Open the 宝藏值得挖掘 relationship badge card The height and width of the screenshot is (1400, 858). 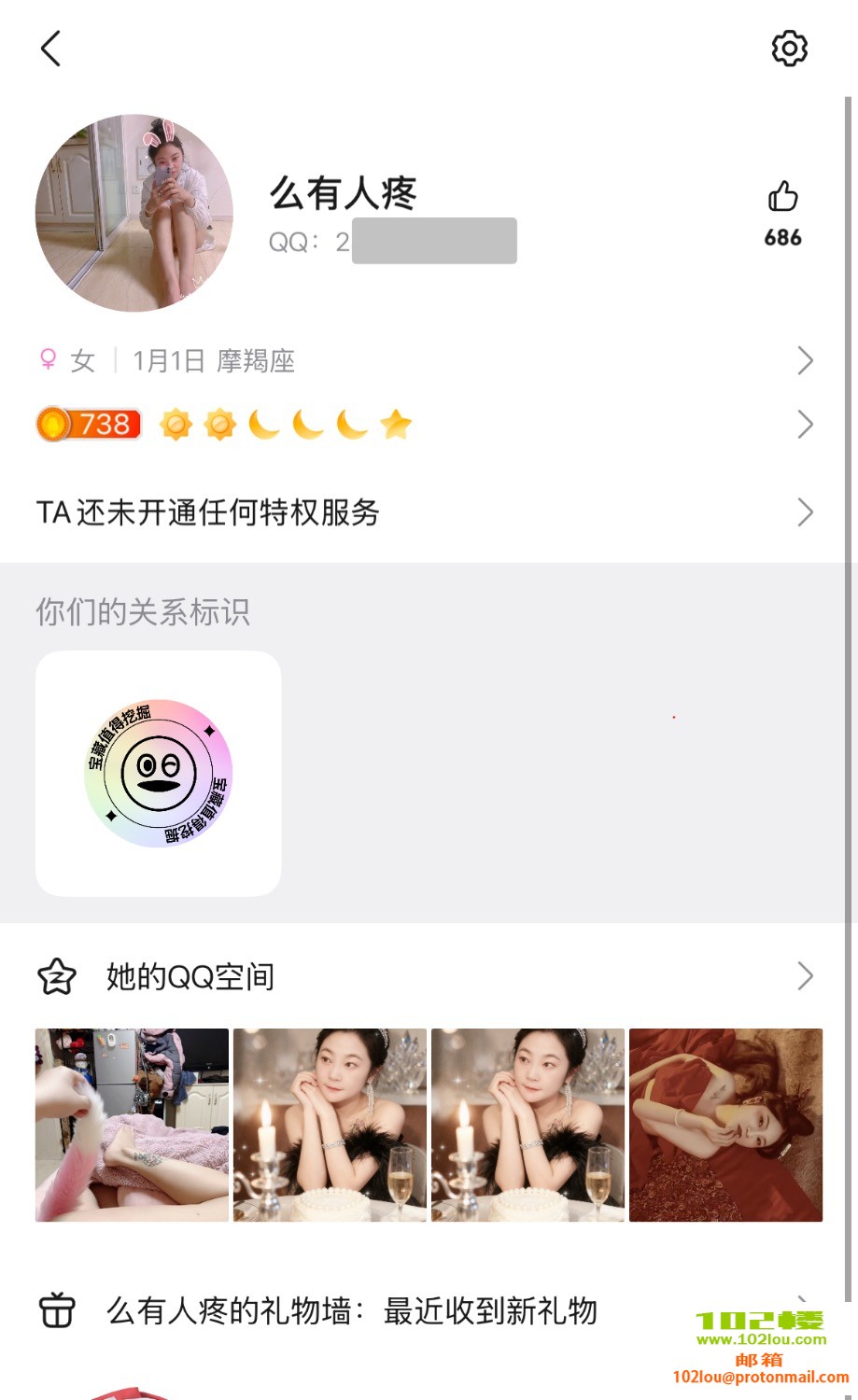click(158, 773)
